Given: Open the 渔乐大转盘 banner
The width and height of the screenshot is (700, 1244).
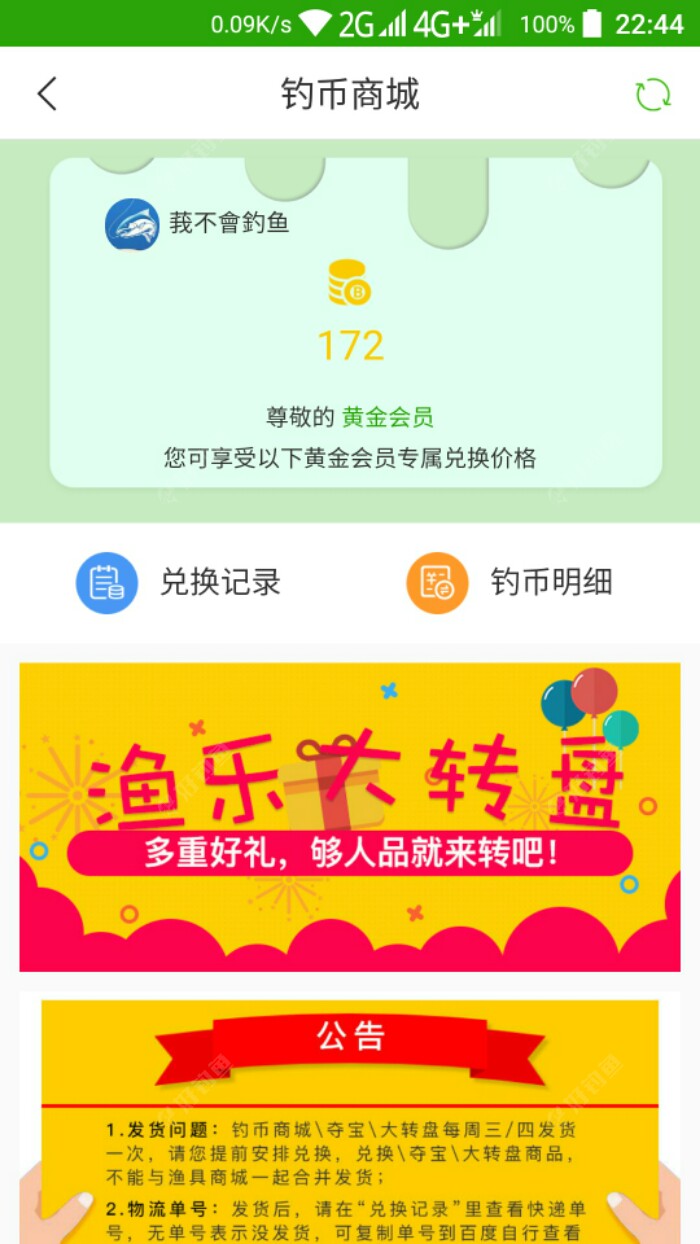Looking at the screenshot, I should 350,816.
